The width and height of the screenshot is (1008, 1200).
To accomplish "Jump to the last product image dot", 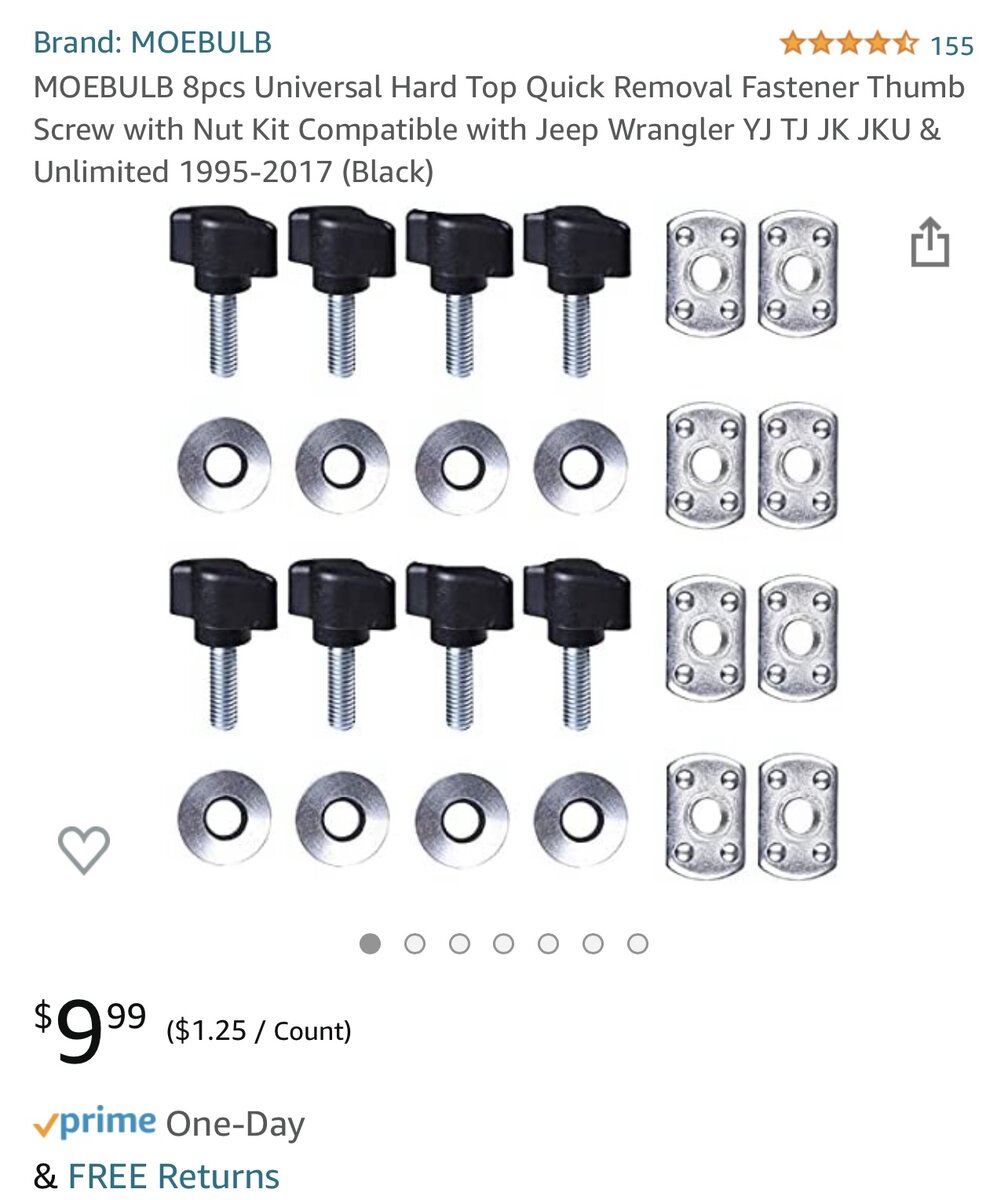I will click(638, 944).
